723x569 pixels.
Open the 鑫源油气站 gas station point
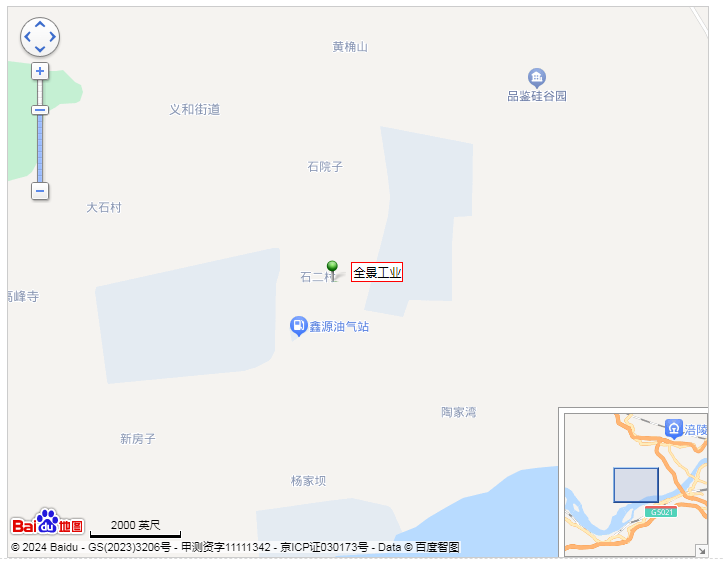click(298, 326)
